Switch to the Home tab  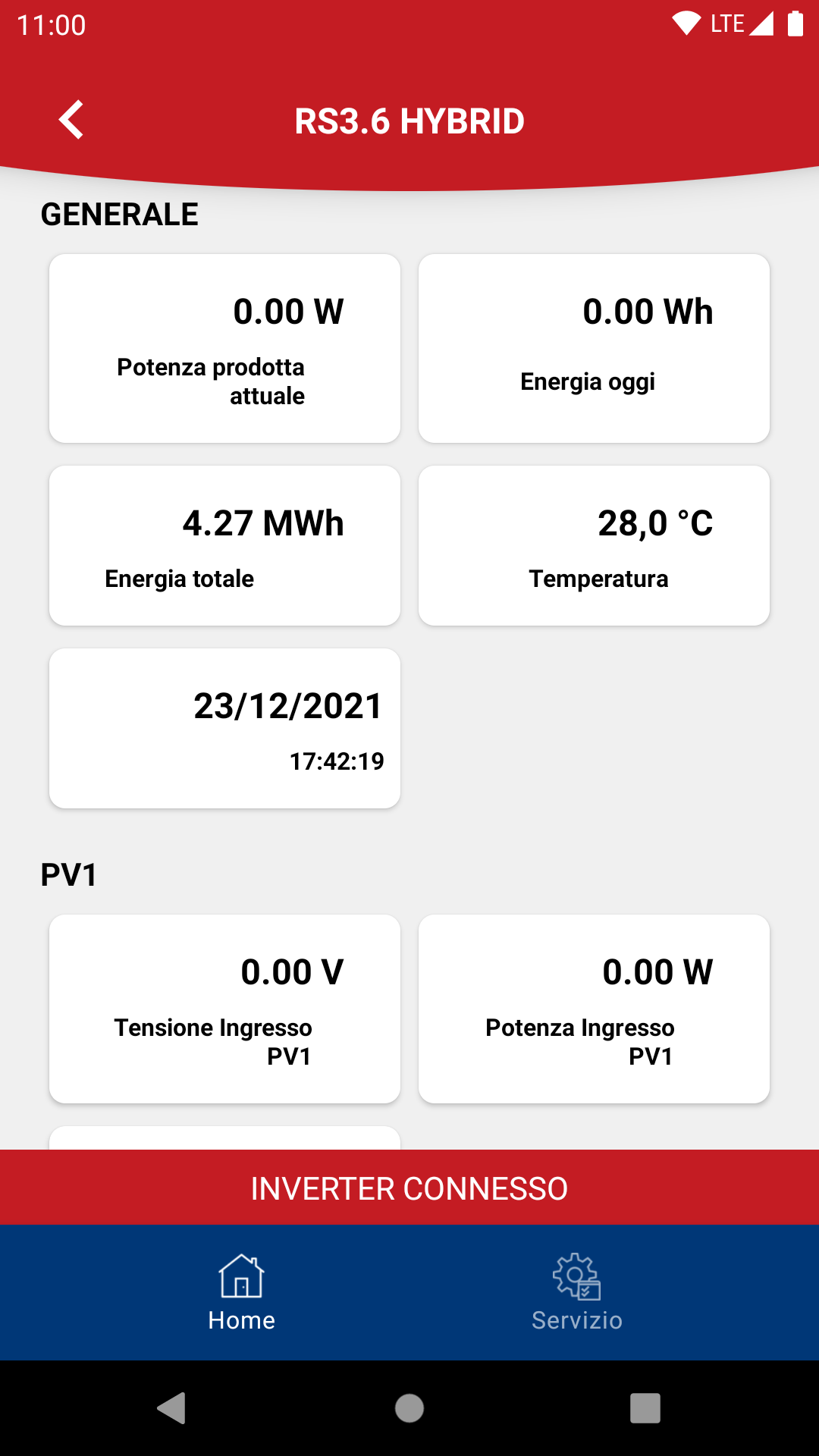point(241,1292)
